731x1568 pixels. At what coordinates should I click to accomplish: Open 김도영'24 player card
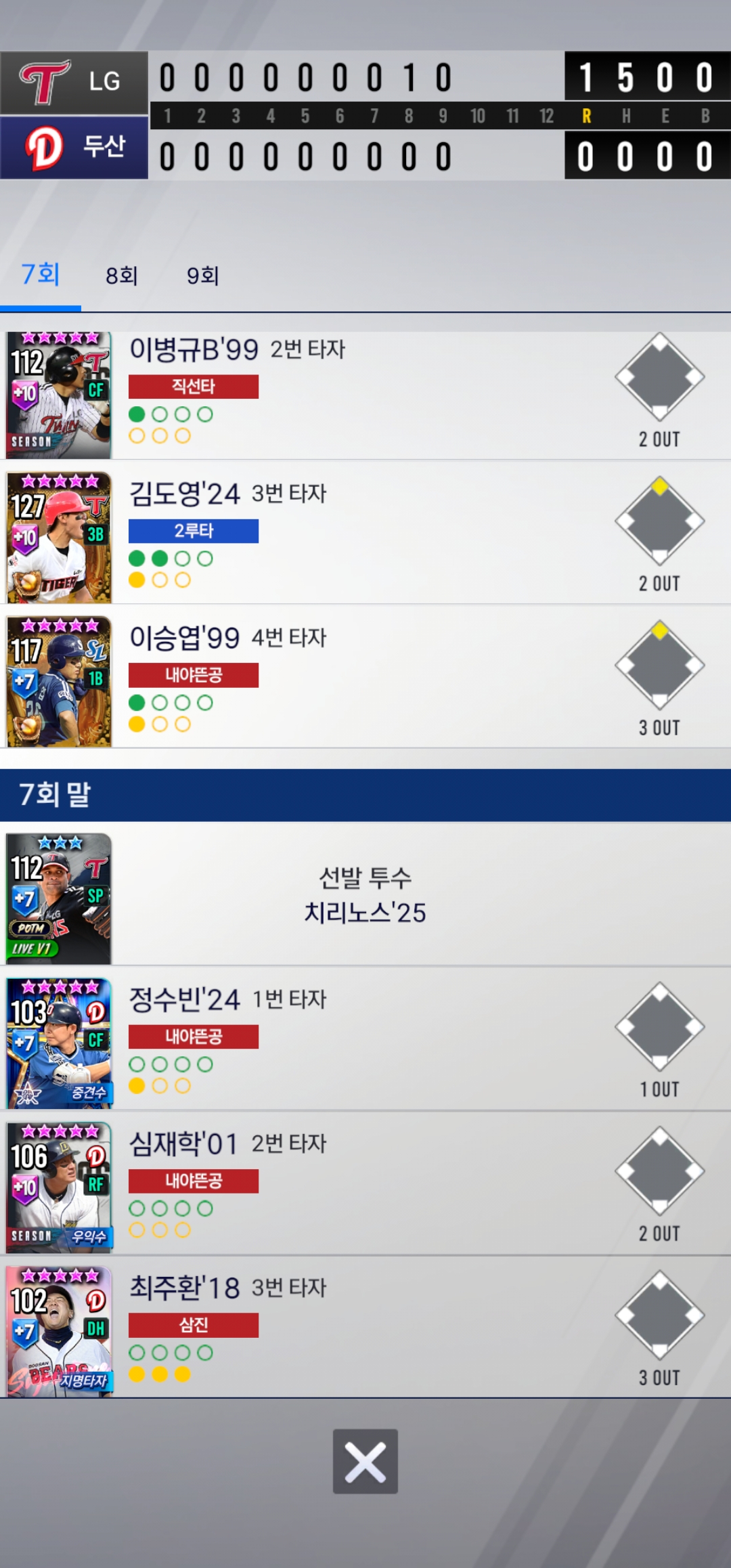(59, 538)
